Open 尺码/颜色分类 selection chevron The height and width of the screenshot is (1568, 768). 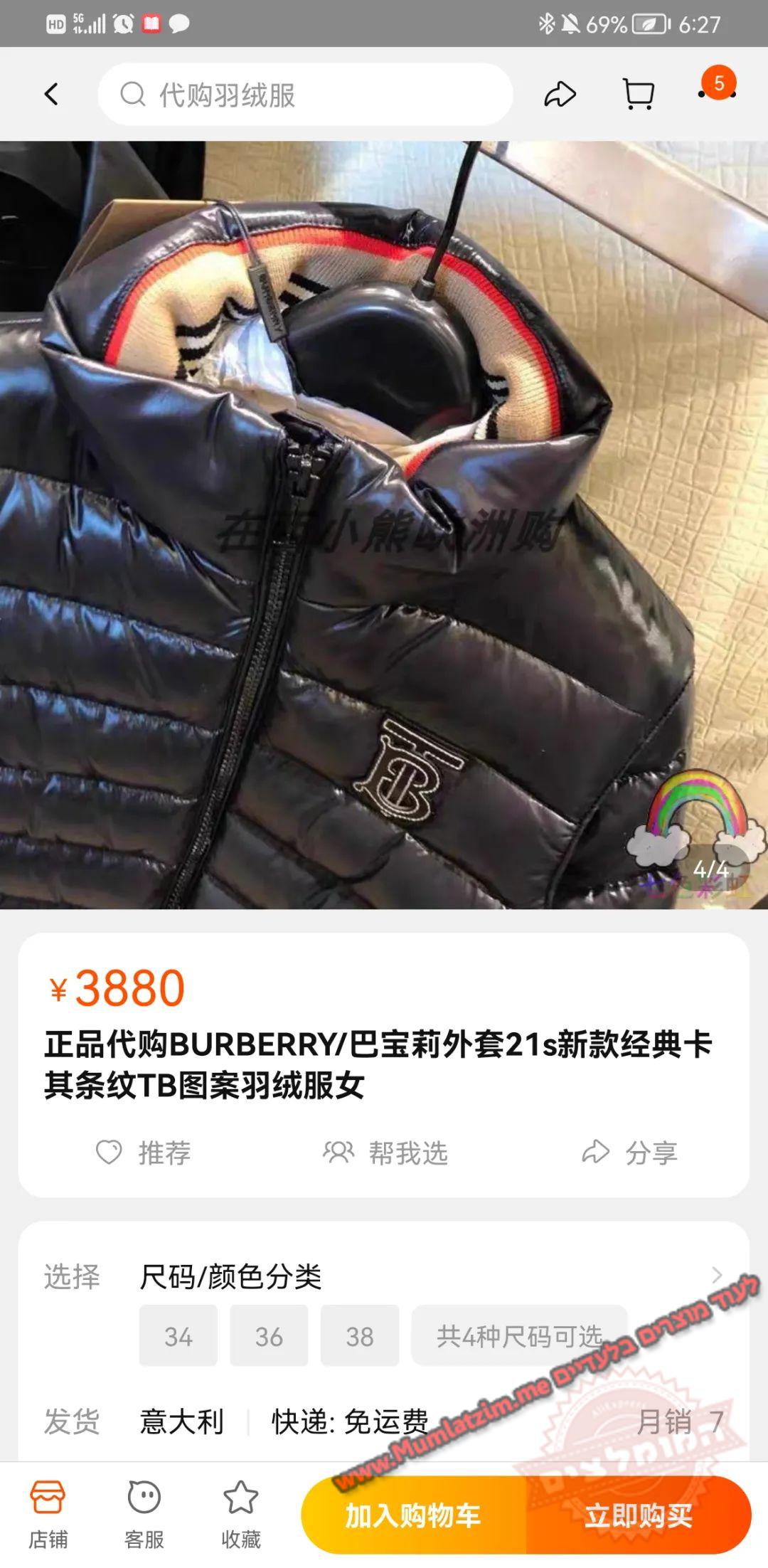[x=717, y=1276]
